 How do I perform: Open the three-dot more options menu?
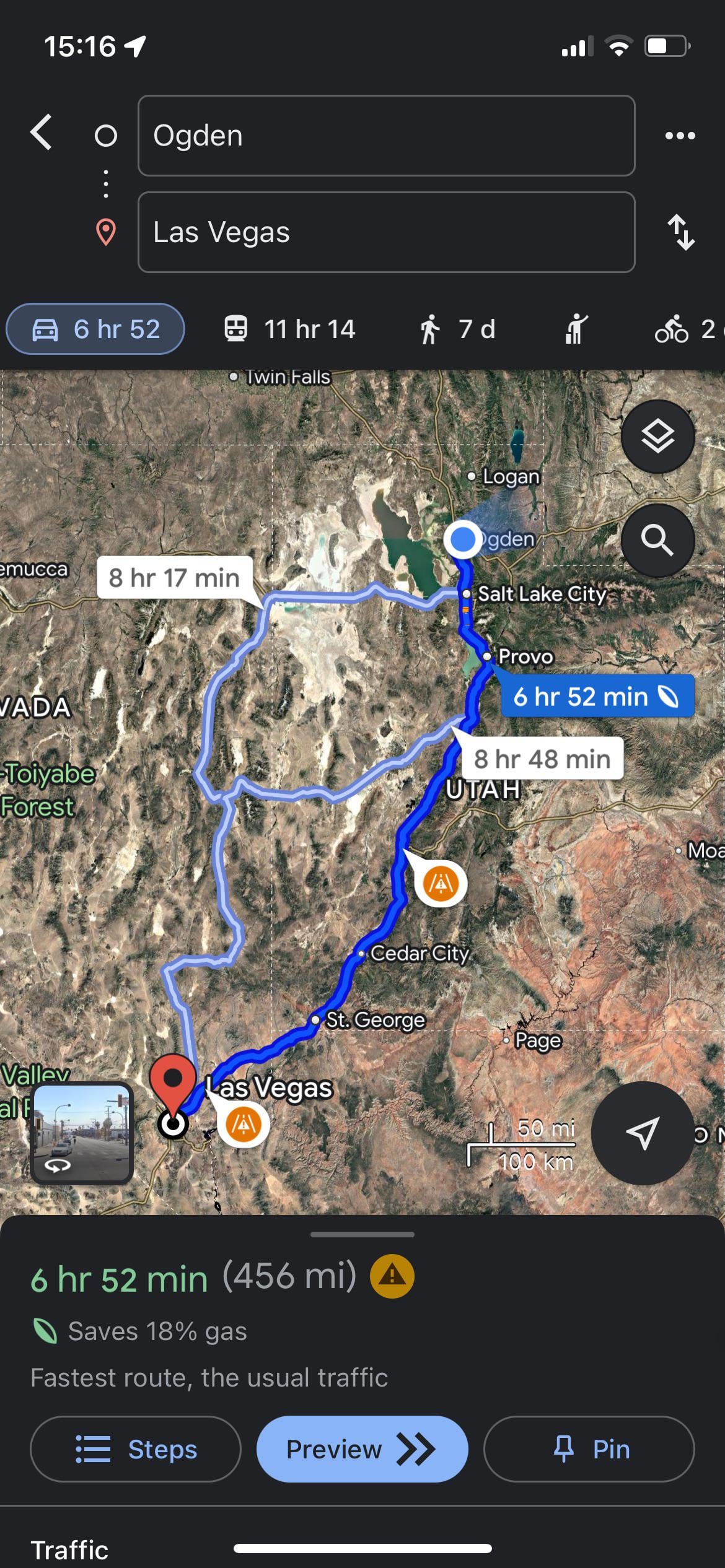[680, 136]
